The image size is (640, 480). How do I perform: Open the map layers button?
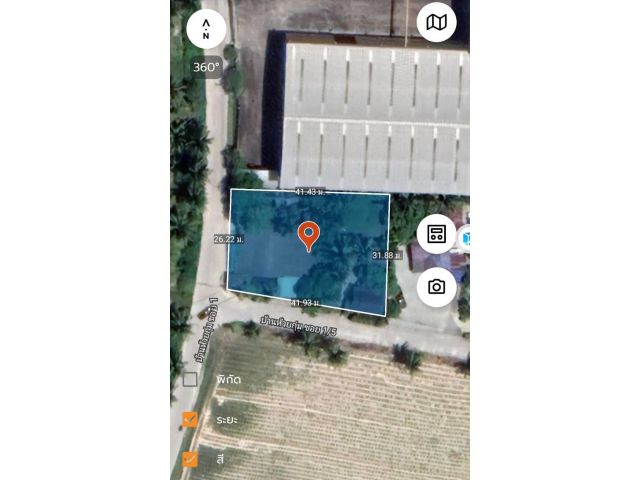(x=436, y=22)
